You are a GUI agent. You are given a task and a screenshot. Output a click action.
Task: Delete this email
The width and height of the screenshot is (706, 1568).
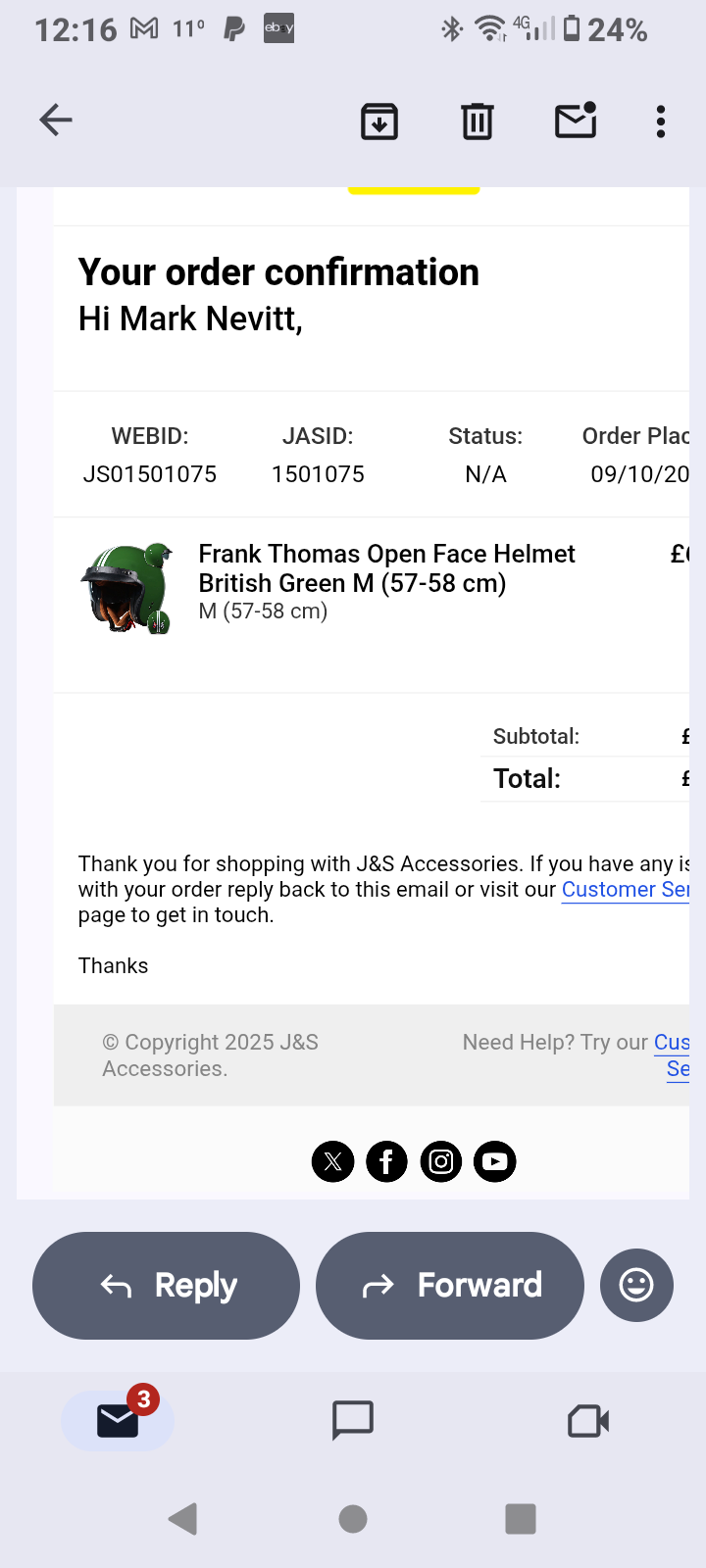click(x=478, y=122)
